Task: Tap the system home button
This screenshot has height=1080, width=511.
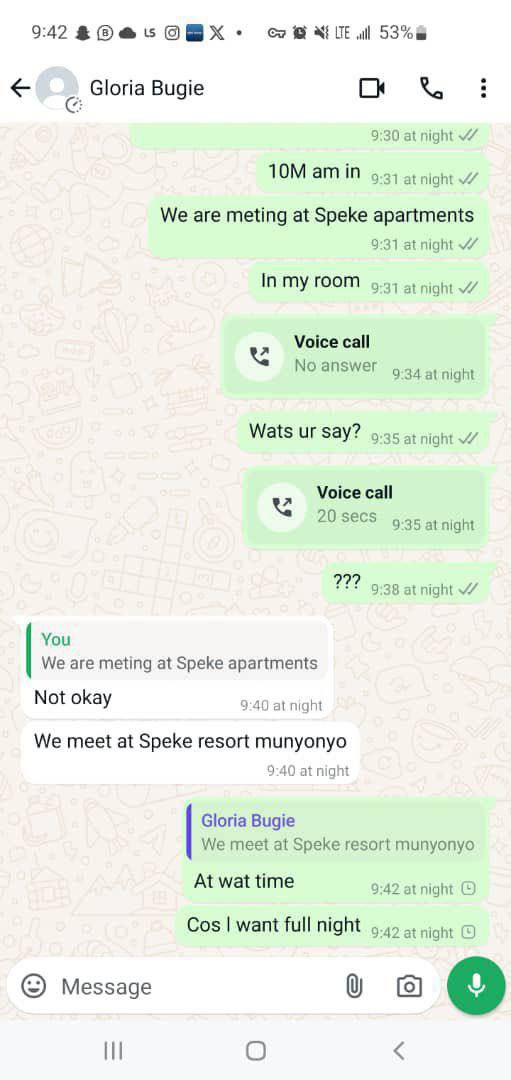Action: (x=256, y=1050)
